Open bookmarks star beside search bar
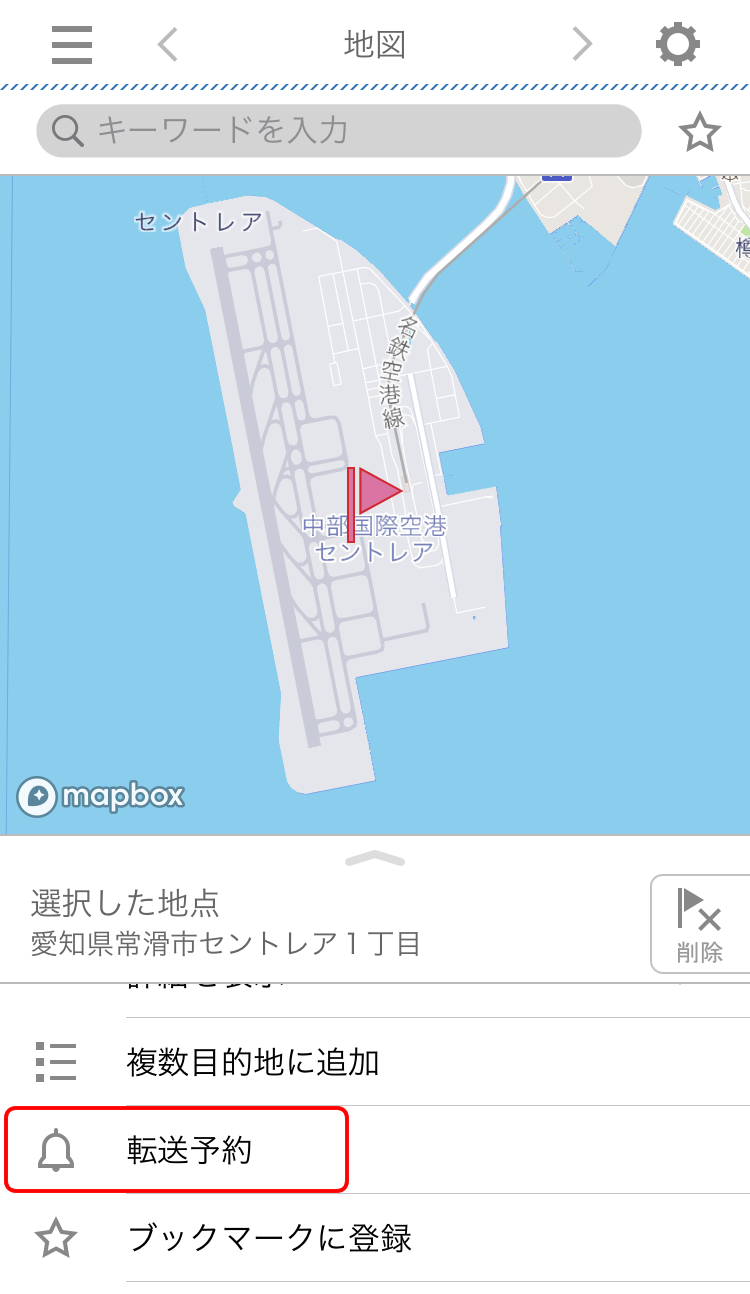The width and height of the screenshot is (750, 1294). (699, 132)
